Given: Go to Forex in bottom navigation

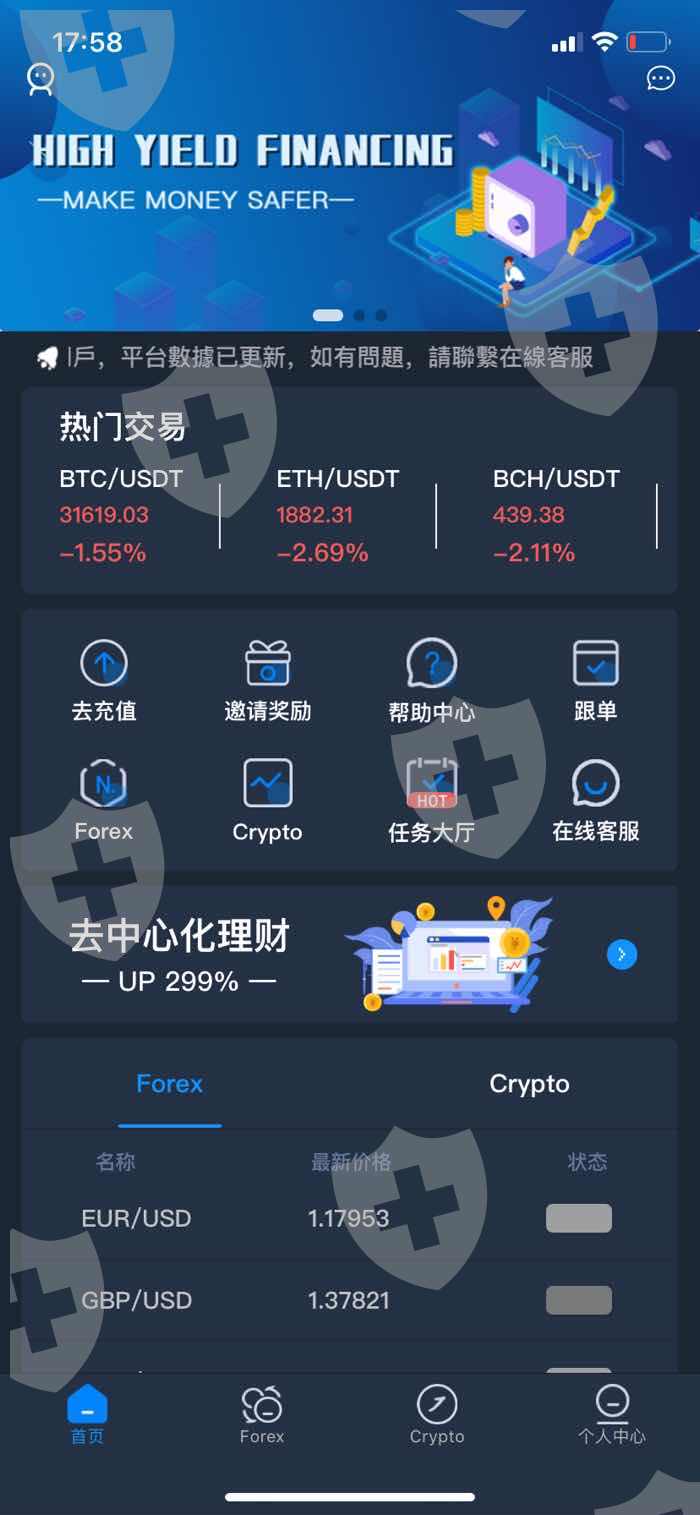Looking at the screenshot, I should (262, 1415).
